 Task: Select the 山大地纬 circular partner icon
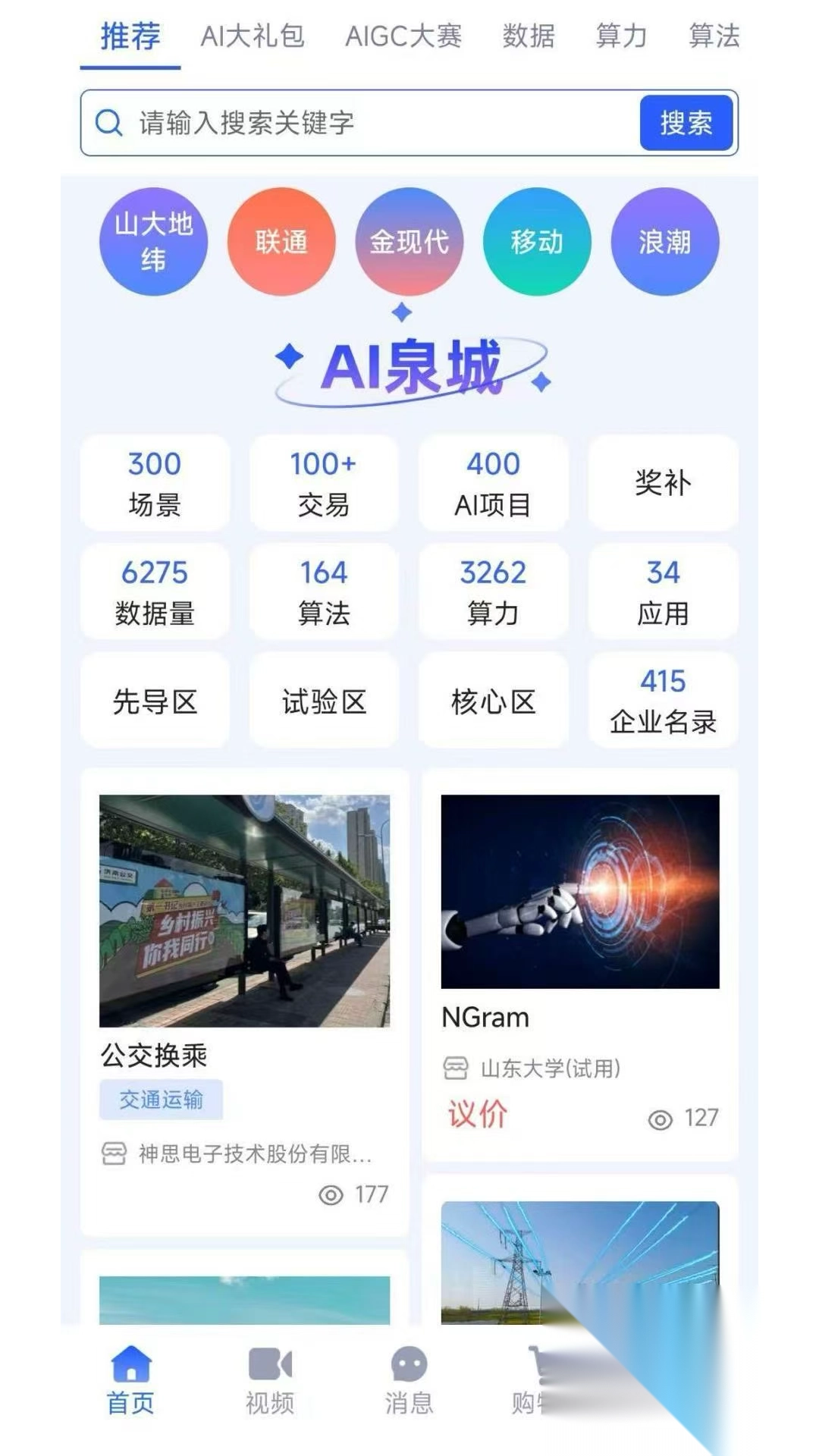point(152,240)
